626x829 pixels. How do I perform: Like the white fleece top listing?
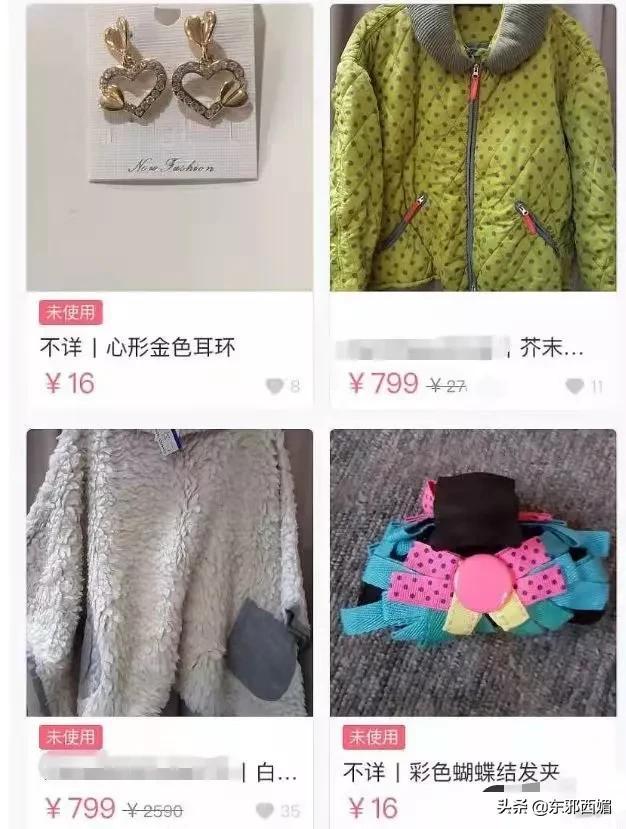[265, 810]
